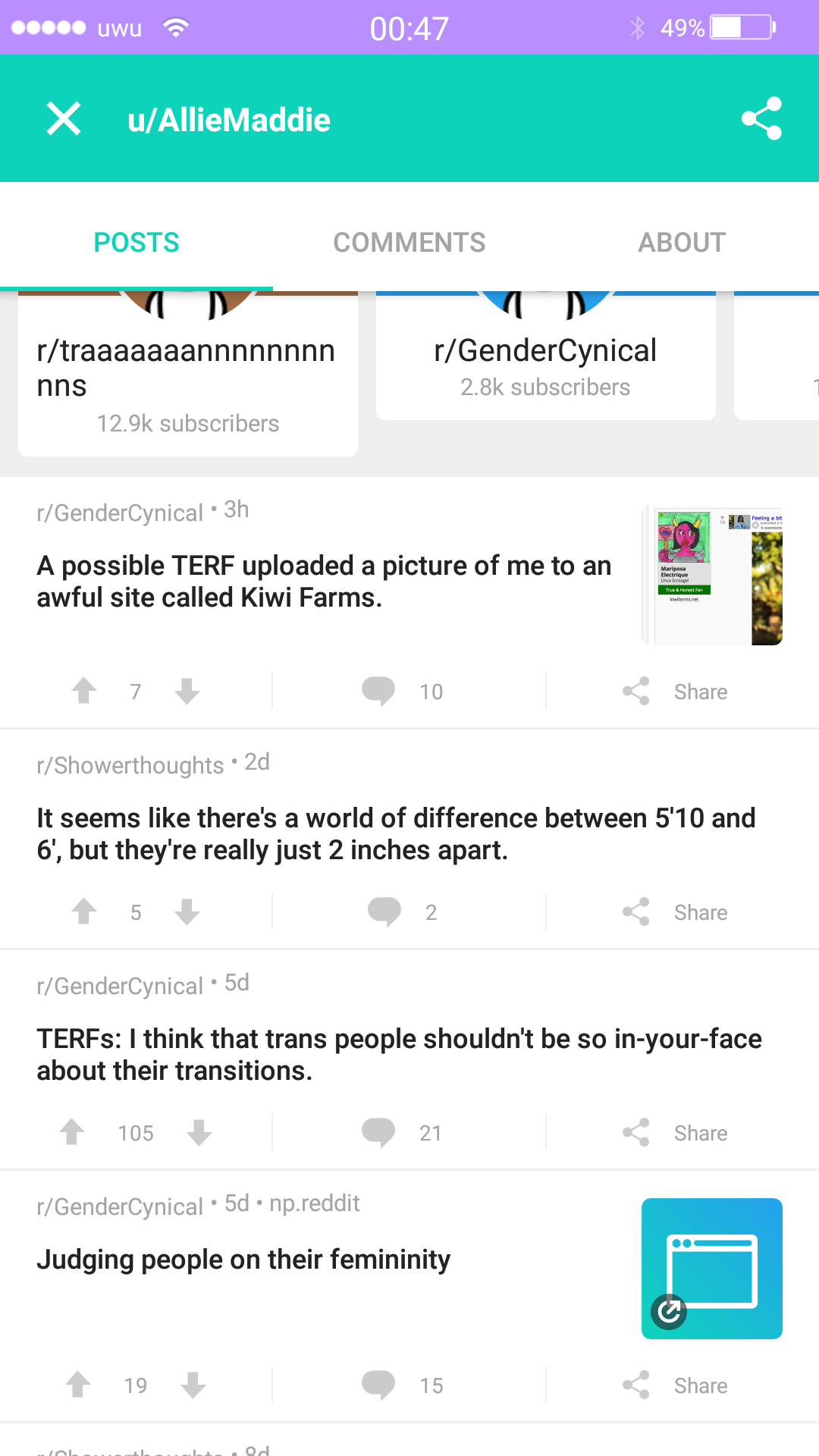The image size is (819, 1456).
Task: Share the Kiwi Farms post
Action: click(x=675, y=691)
